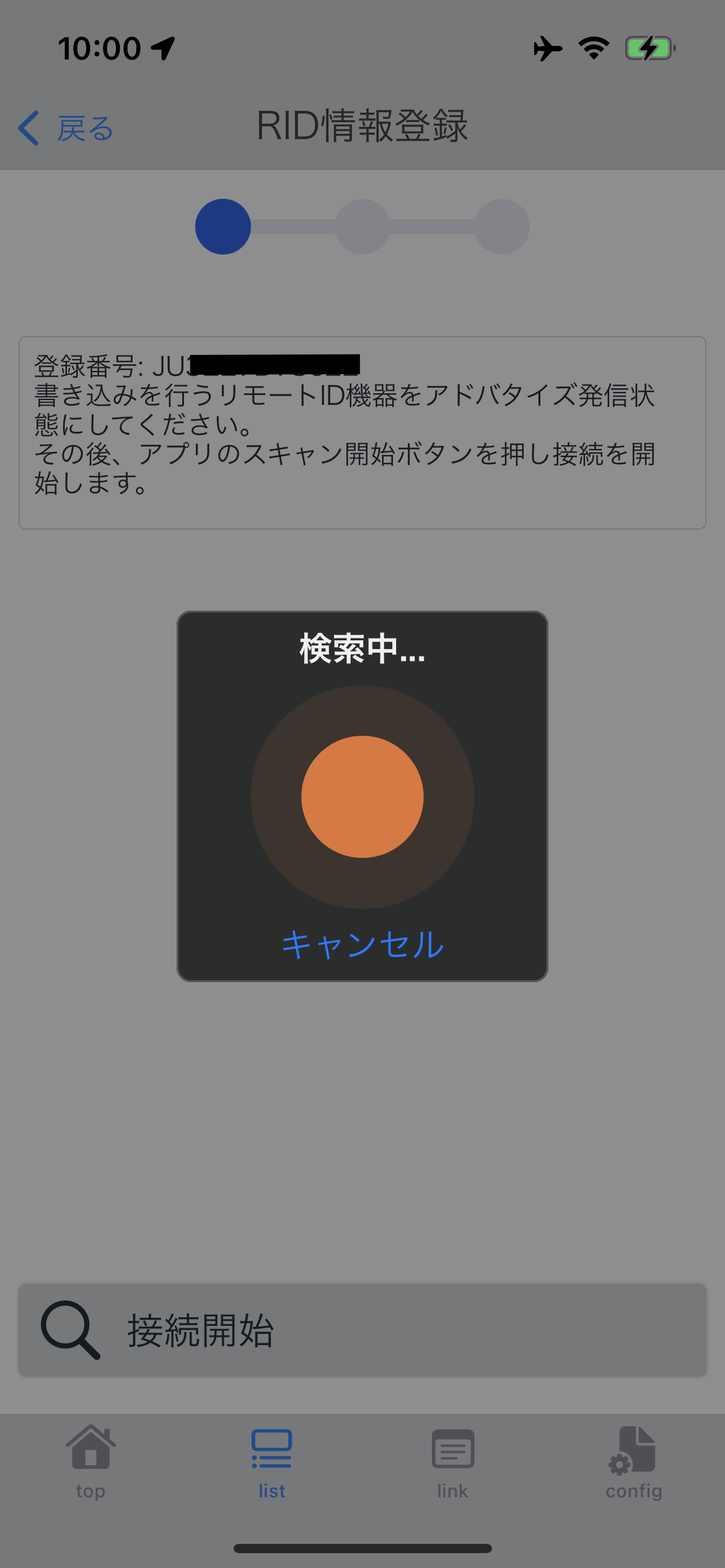725x1568 pixels.
Task: Open the list tab
Action: pyautogui.click(x=271, y=1463)
